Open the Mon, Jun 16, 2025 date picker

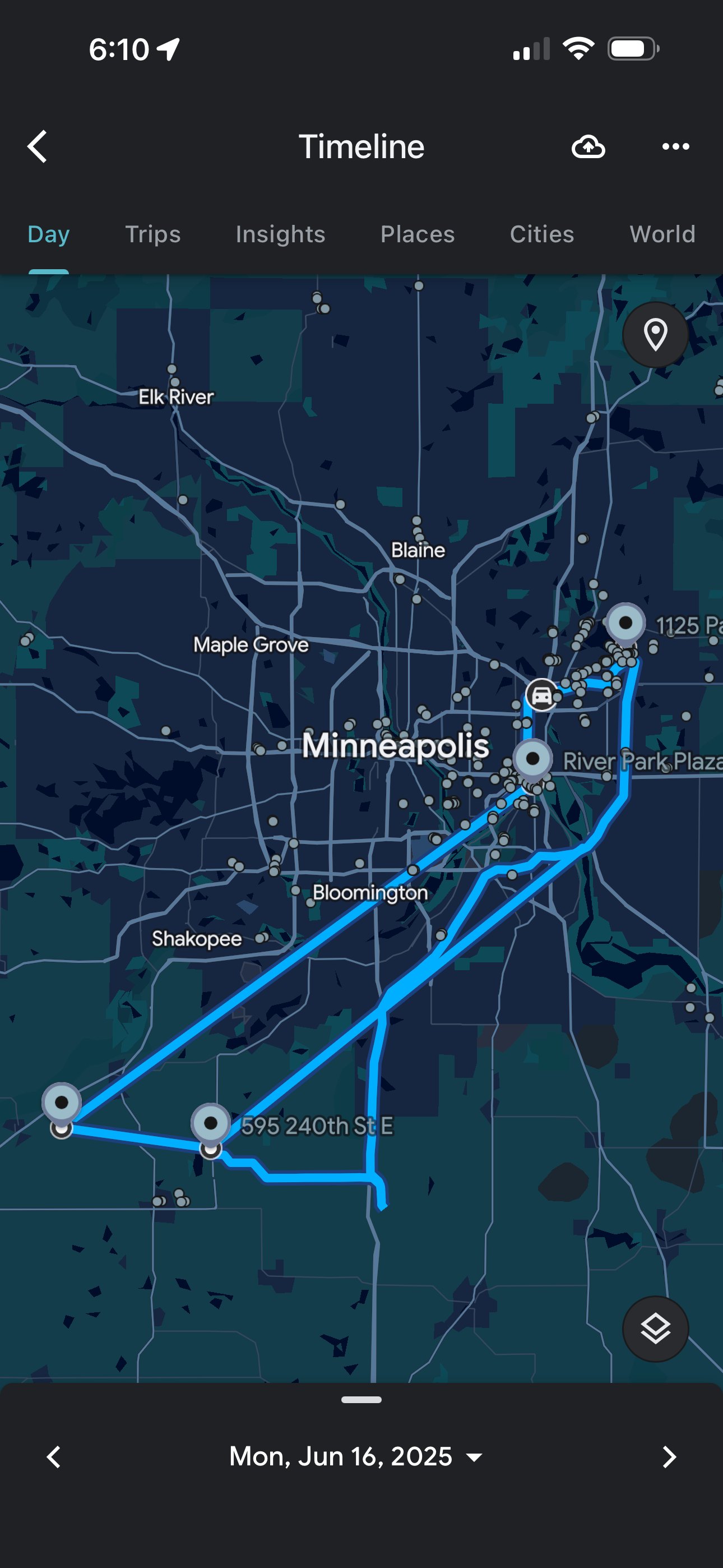point(356,1456)
